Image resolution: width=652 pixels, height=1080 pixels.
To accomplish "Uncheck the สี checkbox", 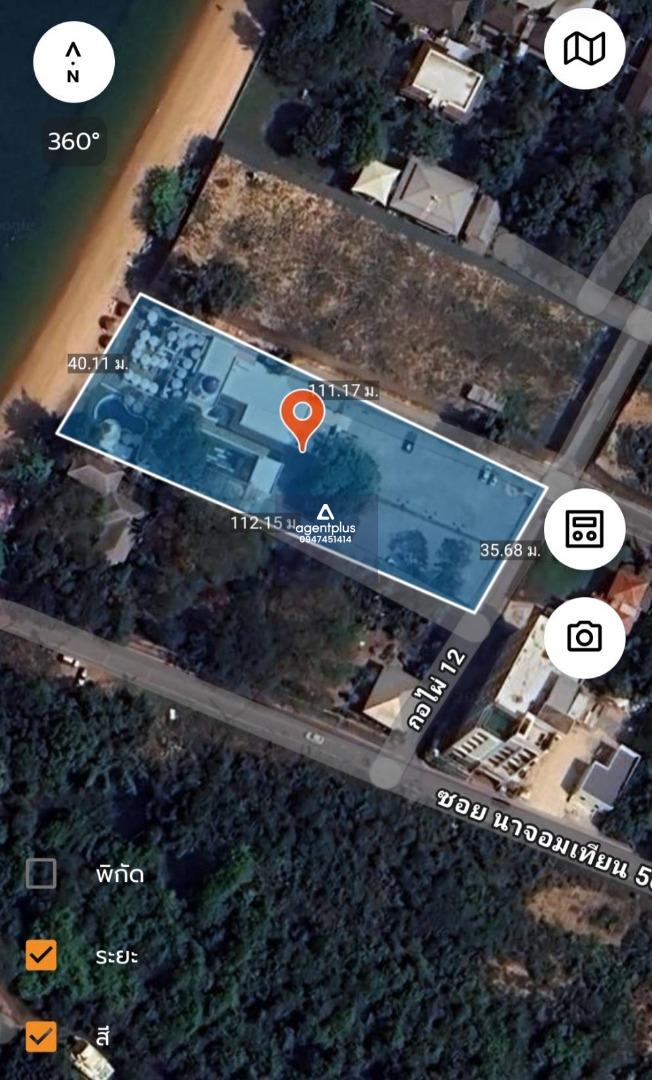I will [41, 1036].
